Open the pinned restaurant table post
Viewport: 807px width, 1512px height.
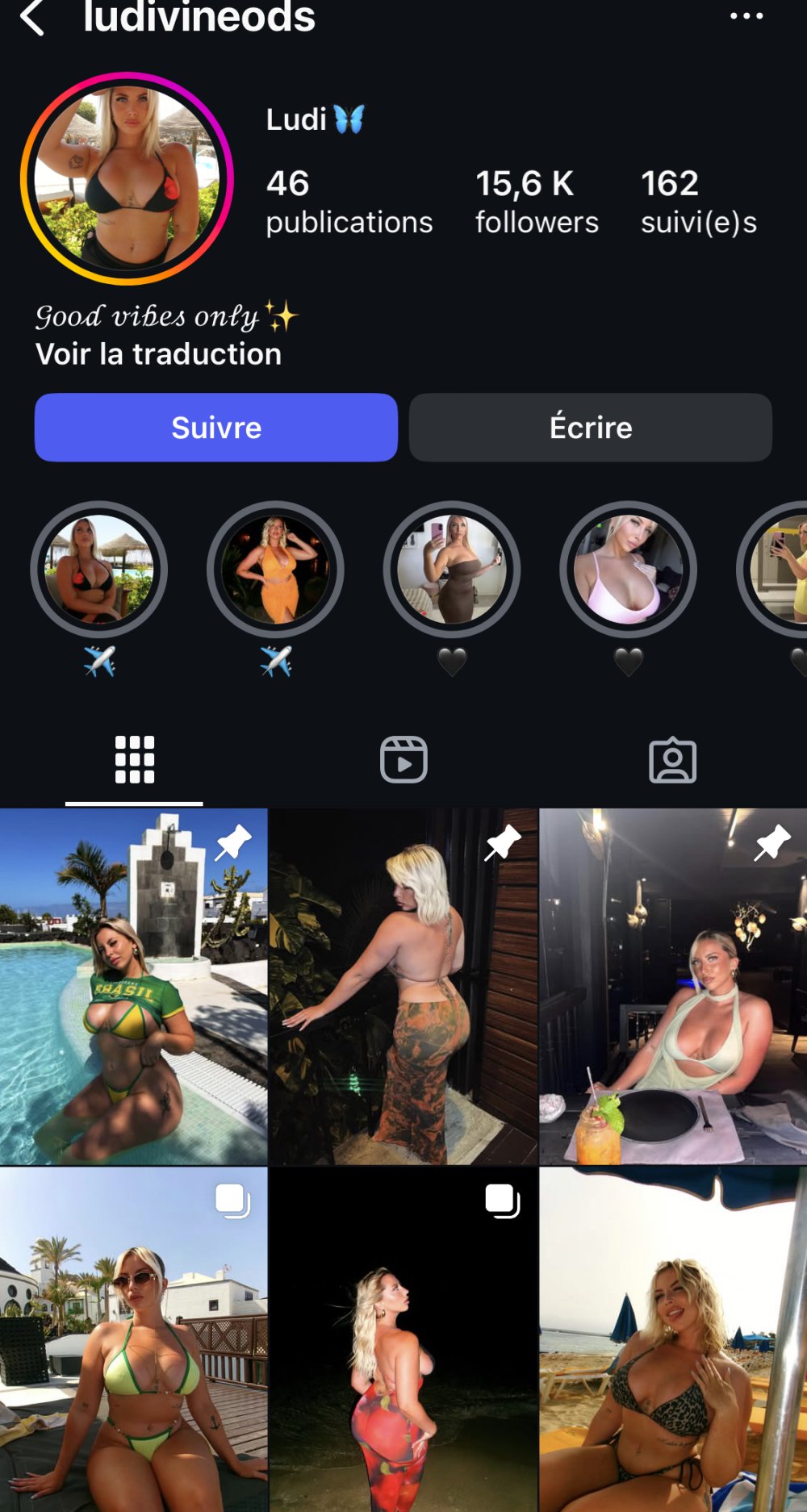tap(673, 986)
